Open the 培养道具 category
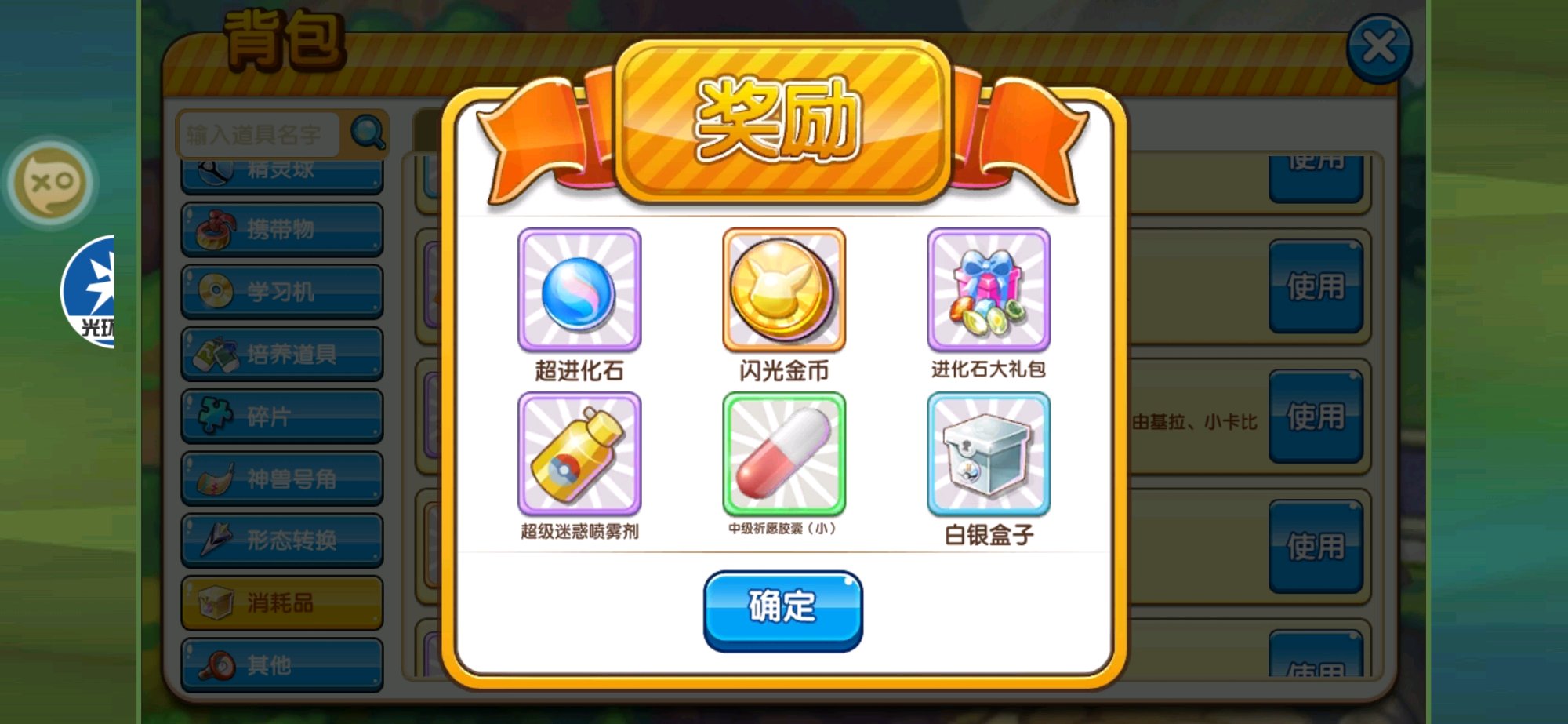Viewport: 1568px width, 724px height. 282,354
